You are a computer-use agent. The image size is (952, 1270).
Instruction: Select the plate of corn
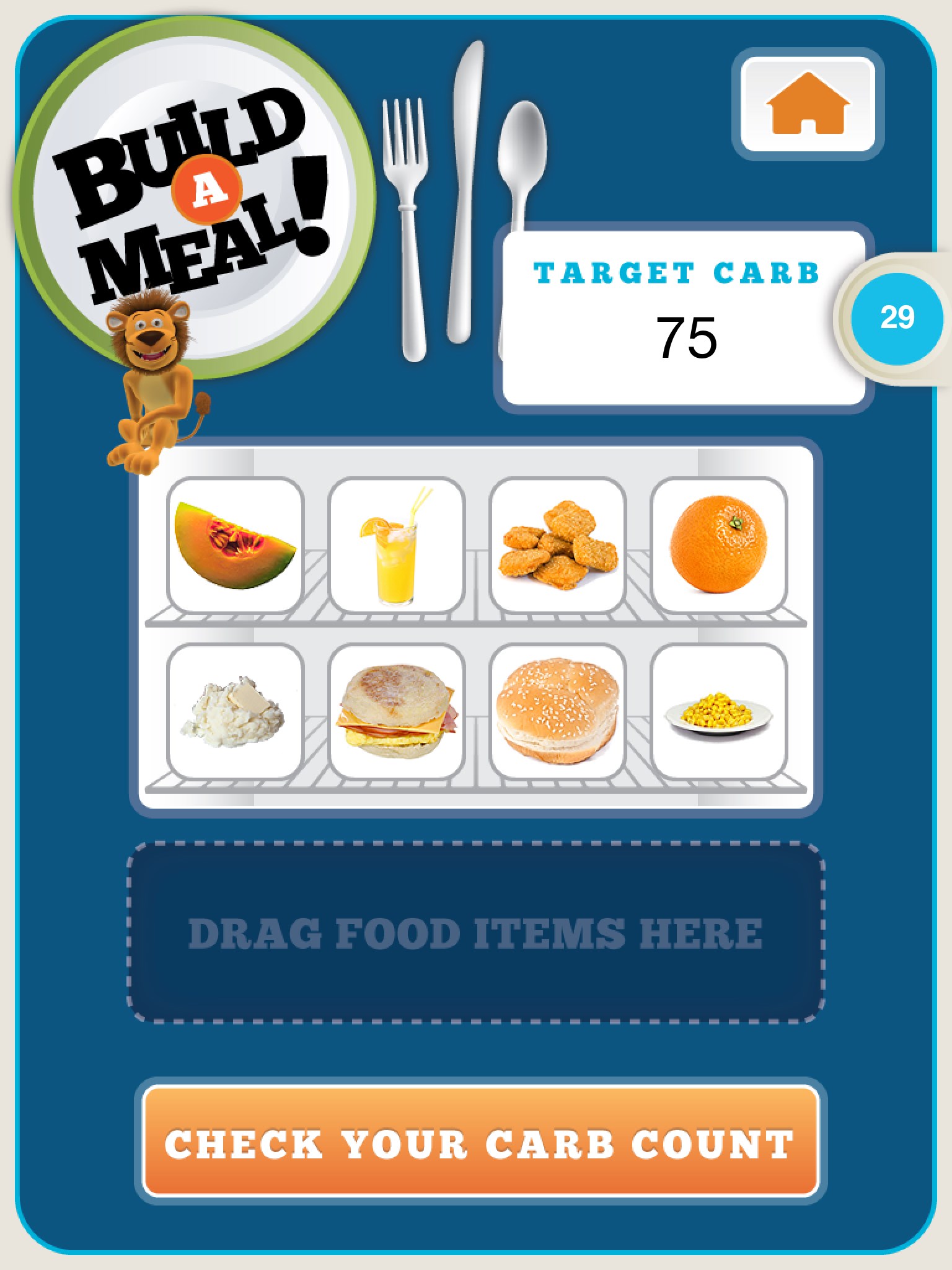718,712
